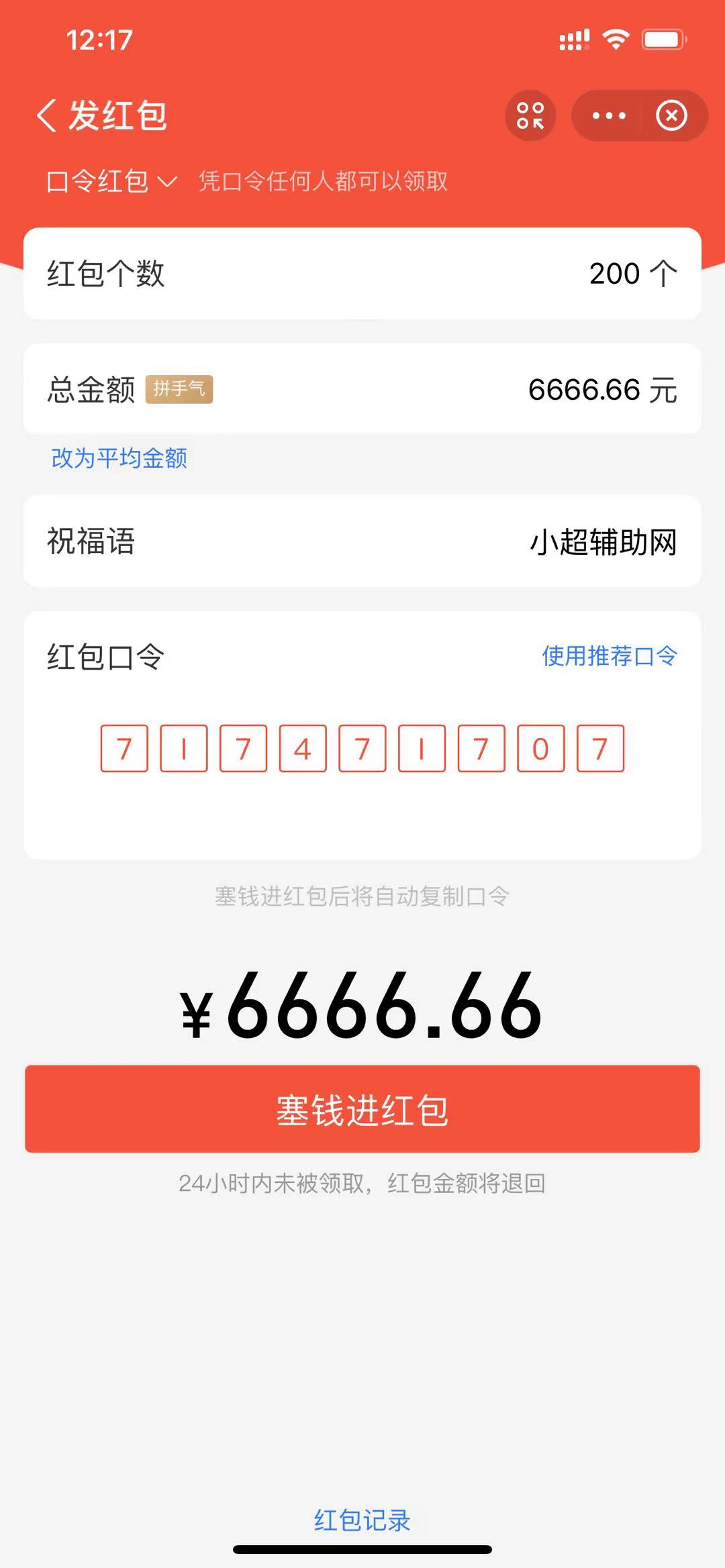Tap 使用推荐口令 link
This screenshot has height=1568, width=725.
(609, 656)
